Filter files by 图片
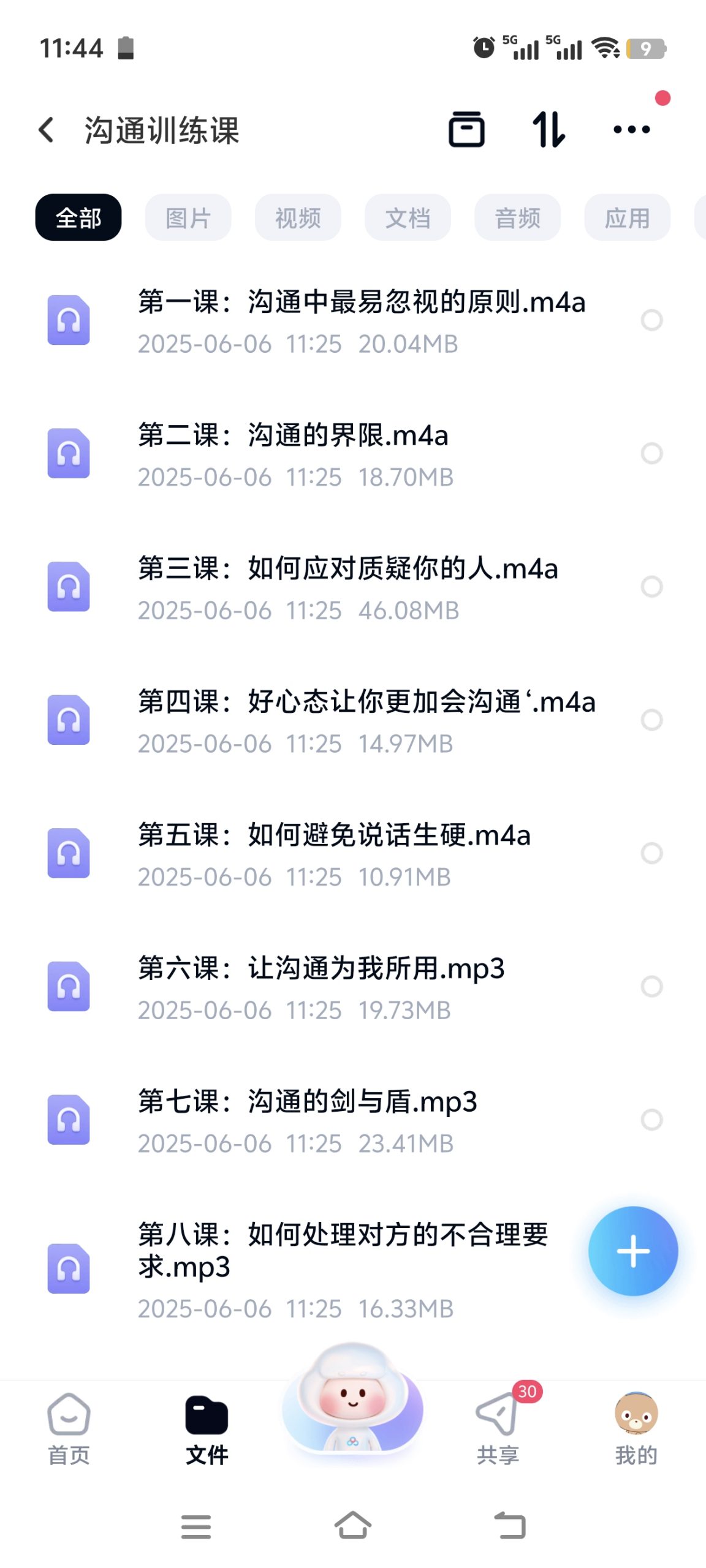The width and height of the screenshot is (706, 1568). (x=188, y=217)
